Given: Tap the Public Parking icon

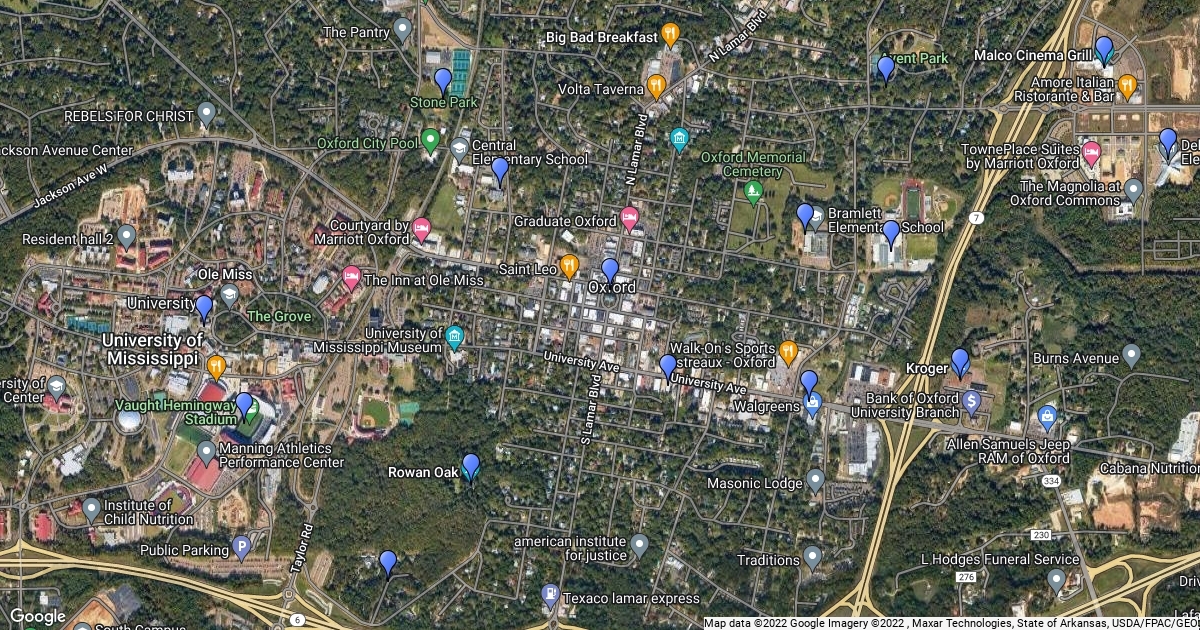Looking at the screenshot, I should coord(241,548).
